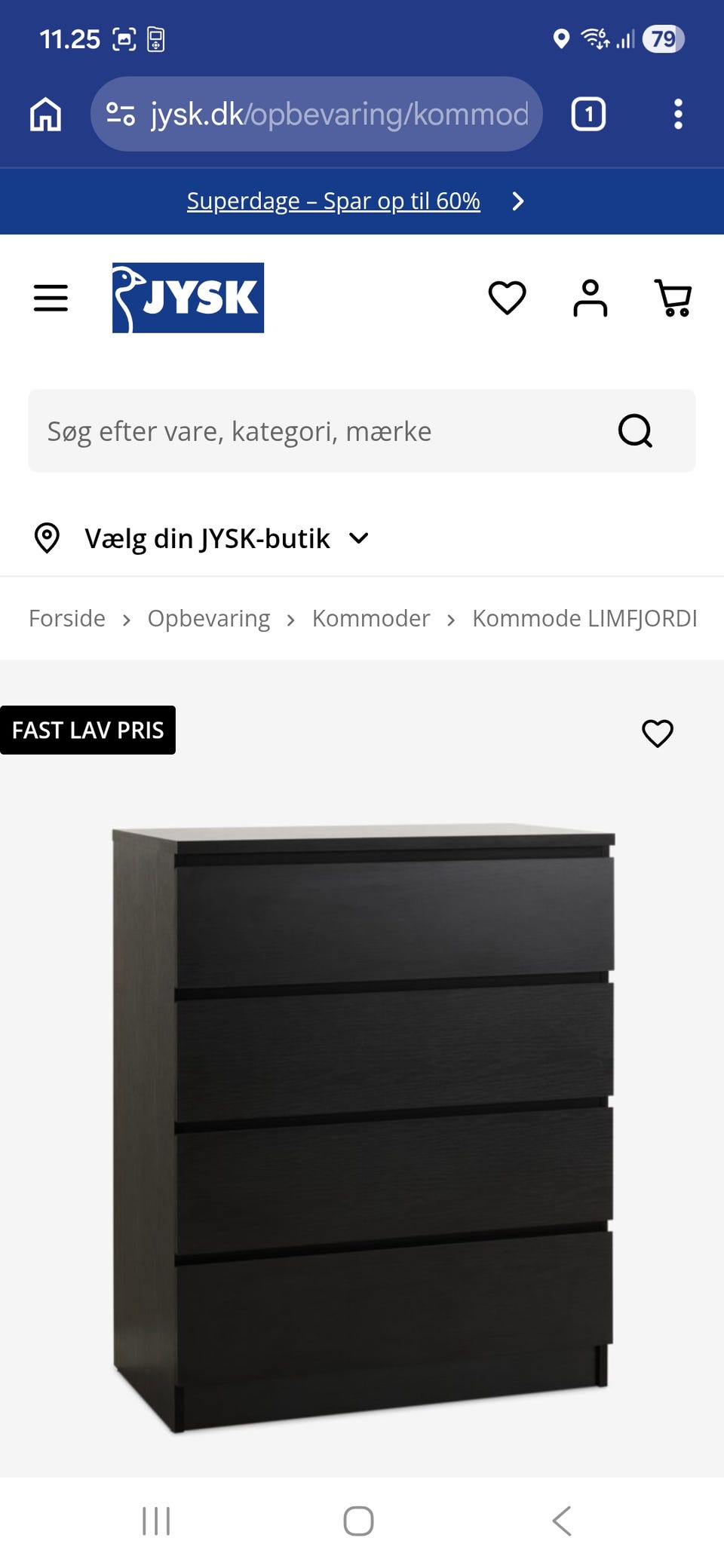The image size is (724, 1568).
Task: Open the JYSK hamburger menu
Action: [51, 298]
